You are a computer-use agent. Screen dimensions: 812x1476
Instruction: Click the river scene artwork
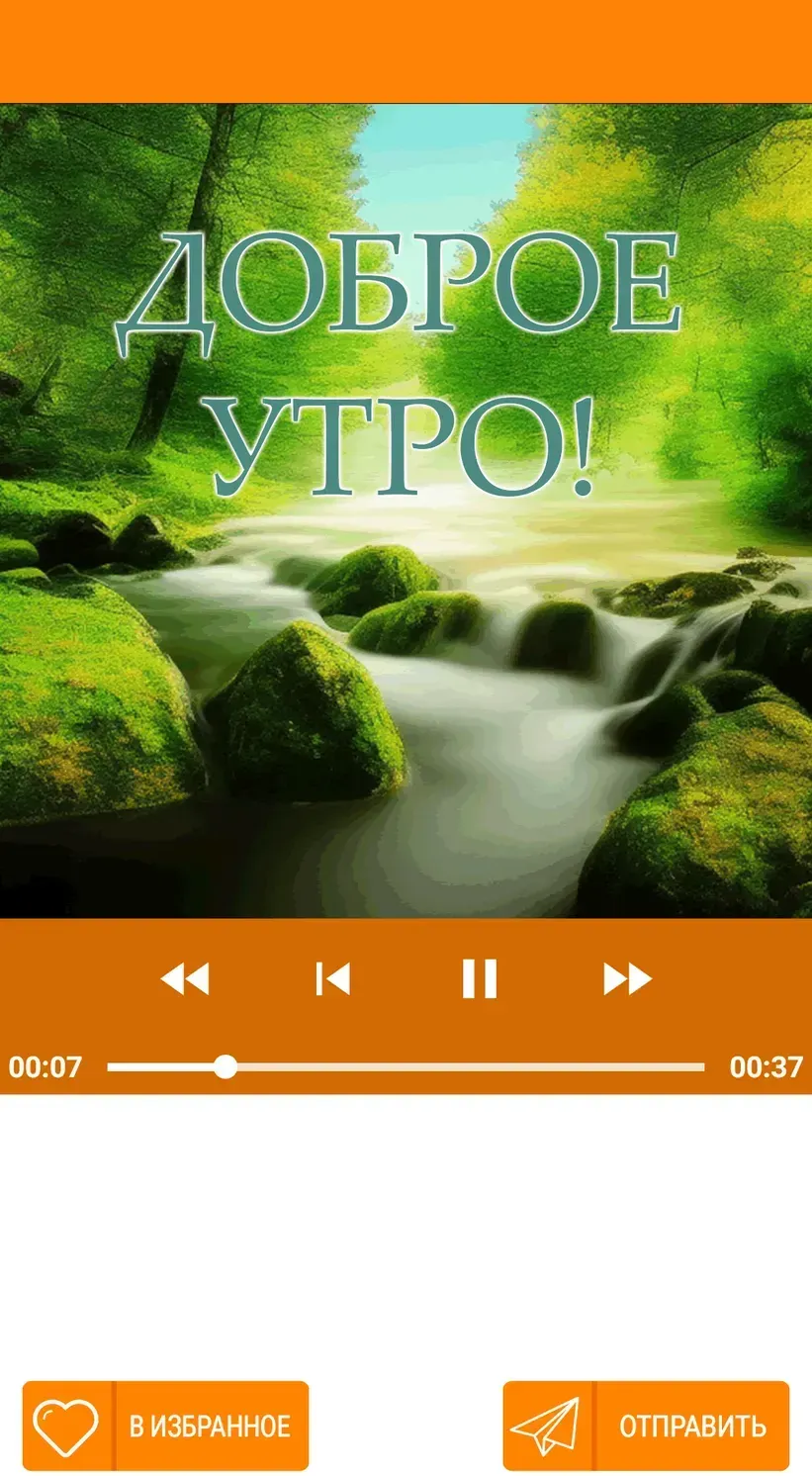(406, 692)
